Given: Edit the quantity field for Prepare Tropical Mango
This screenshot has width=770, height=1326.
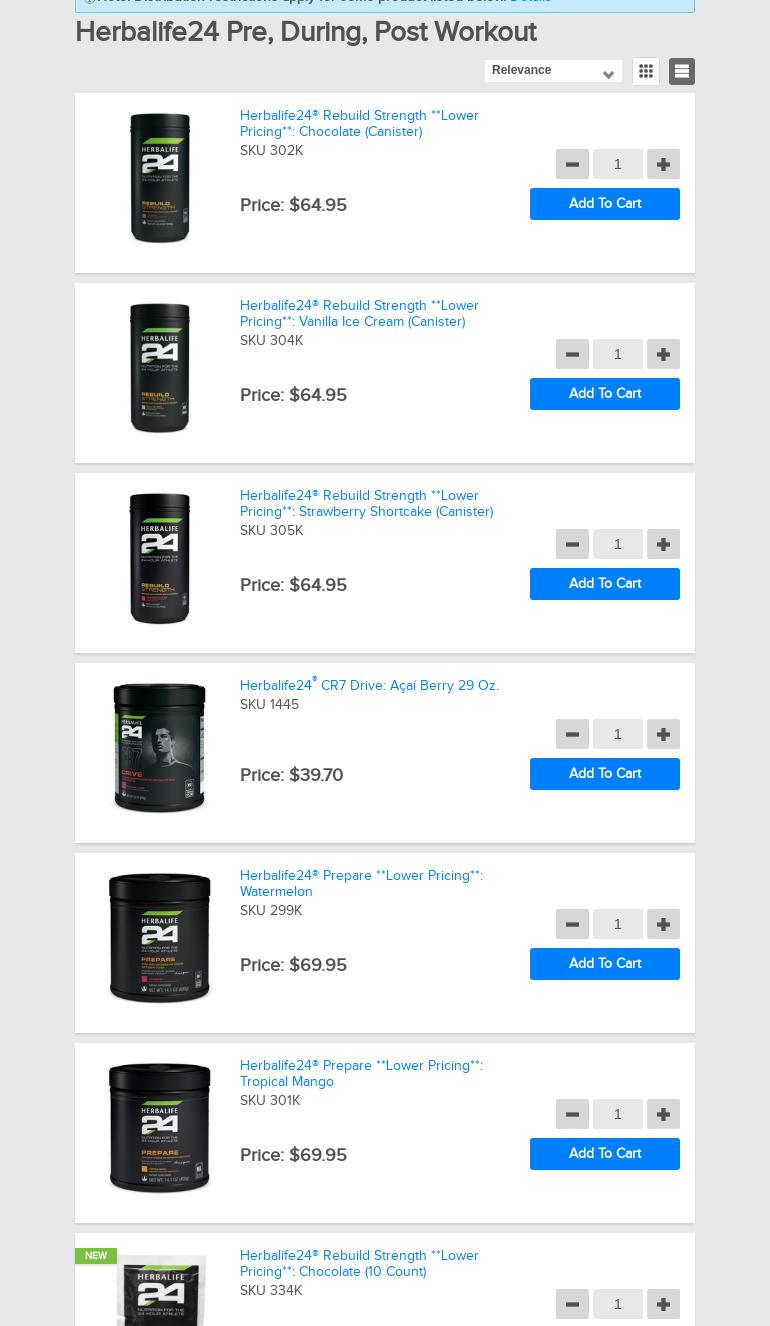Looking at the screenshot, I should pyautogui.click(x=617, y=1114).
